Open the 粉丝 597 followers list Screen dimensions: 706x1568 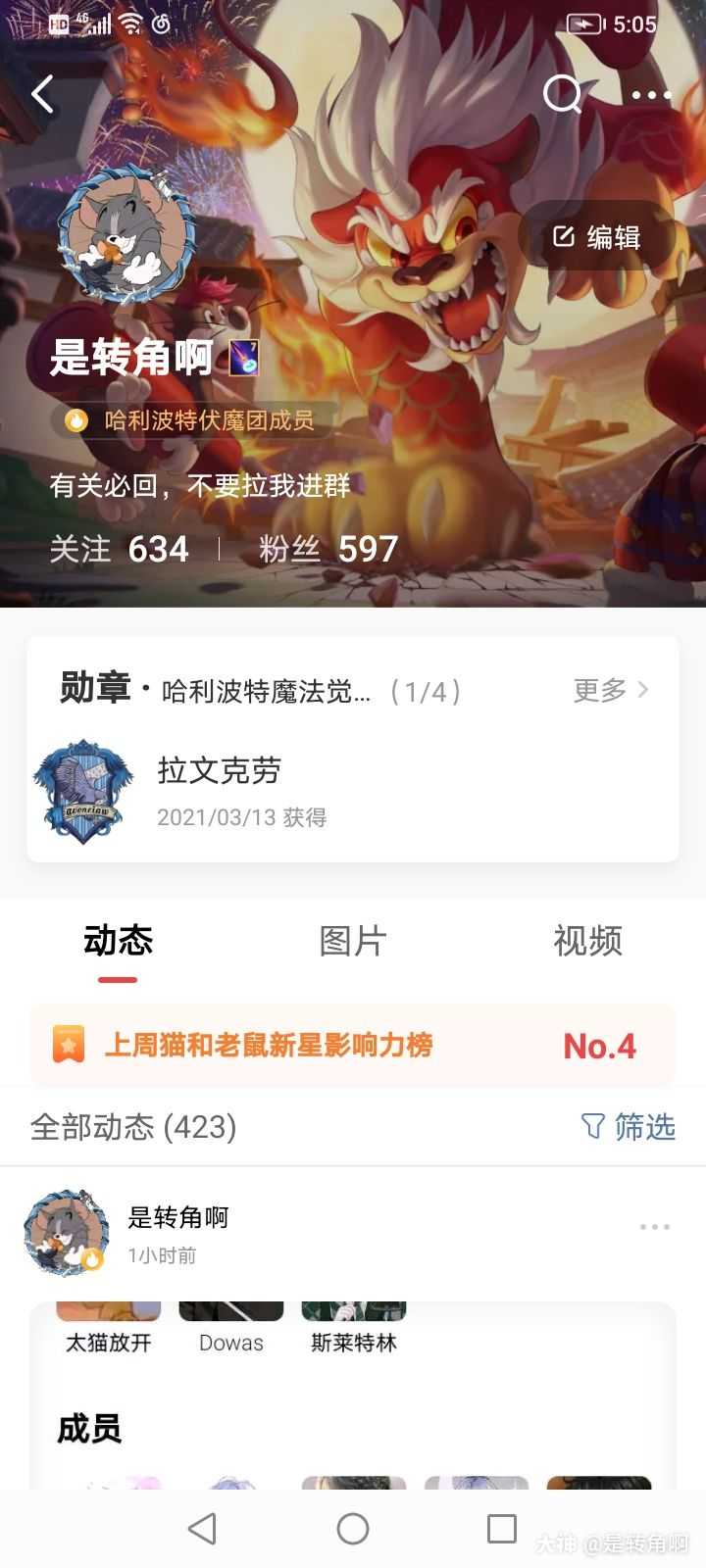[x=326, y=549]
